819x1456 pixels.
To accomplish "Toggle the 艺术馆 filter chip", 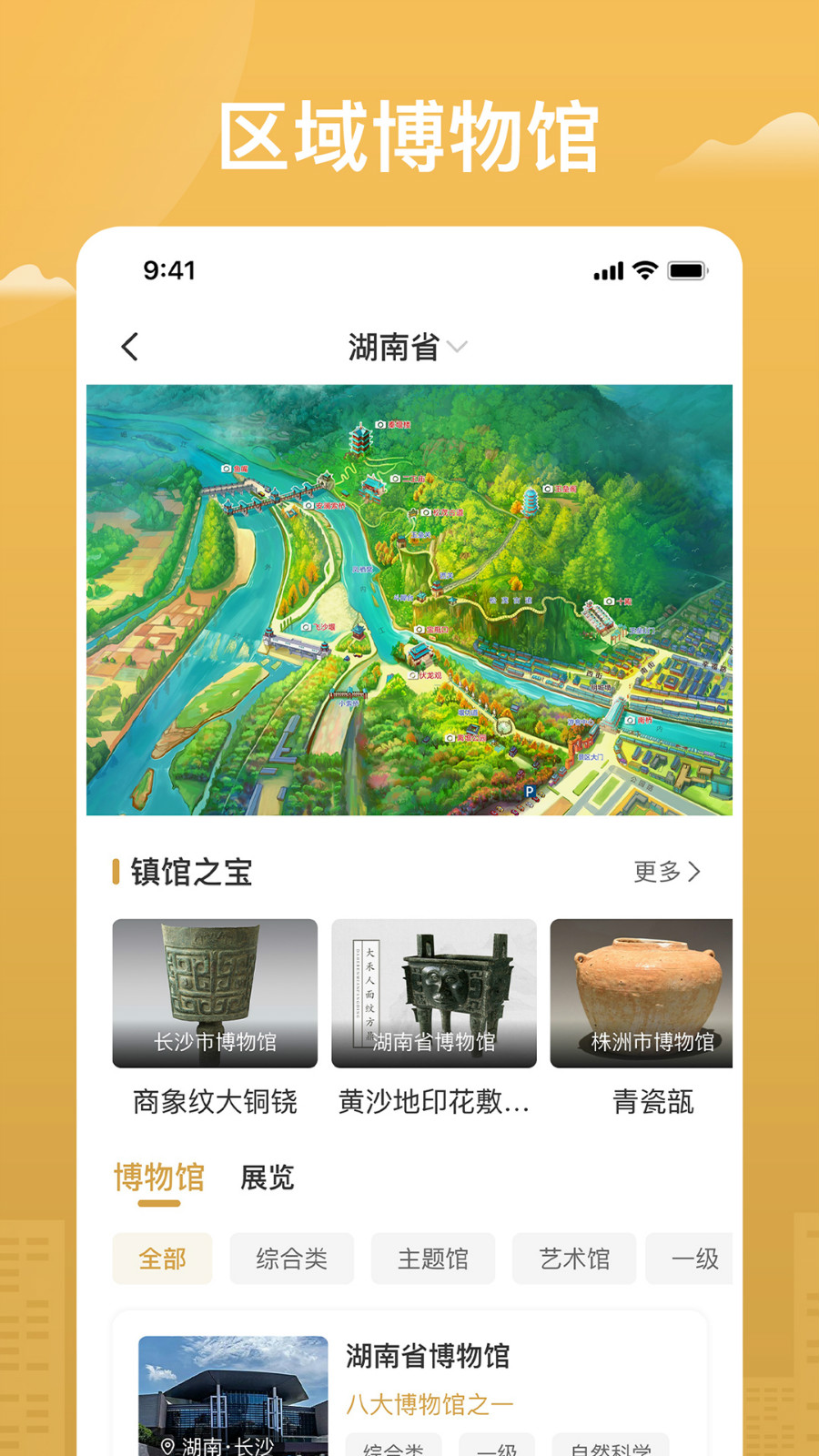I will pos(573,1259).
